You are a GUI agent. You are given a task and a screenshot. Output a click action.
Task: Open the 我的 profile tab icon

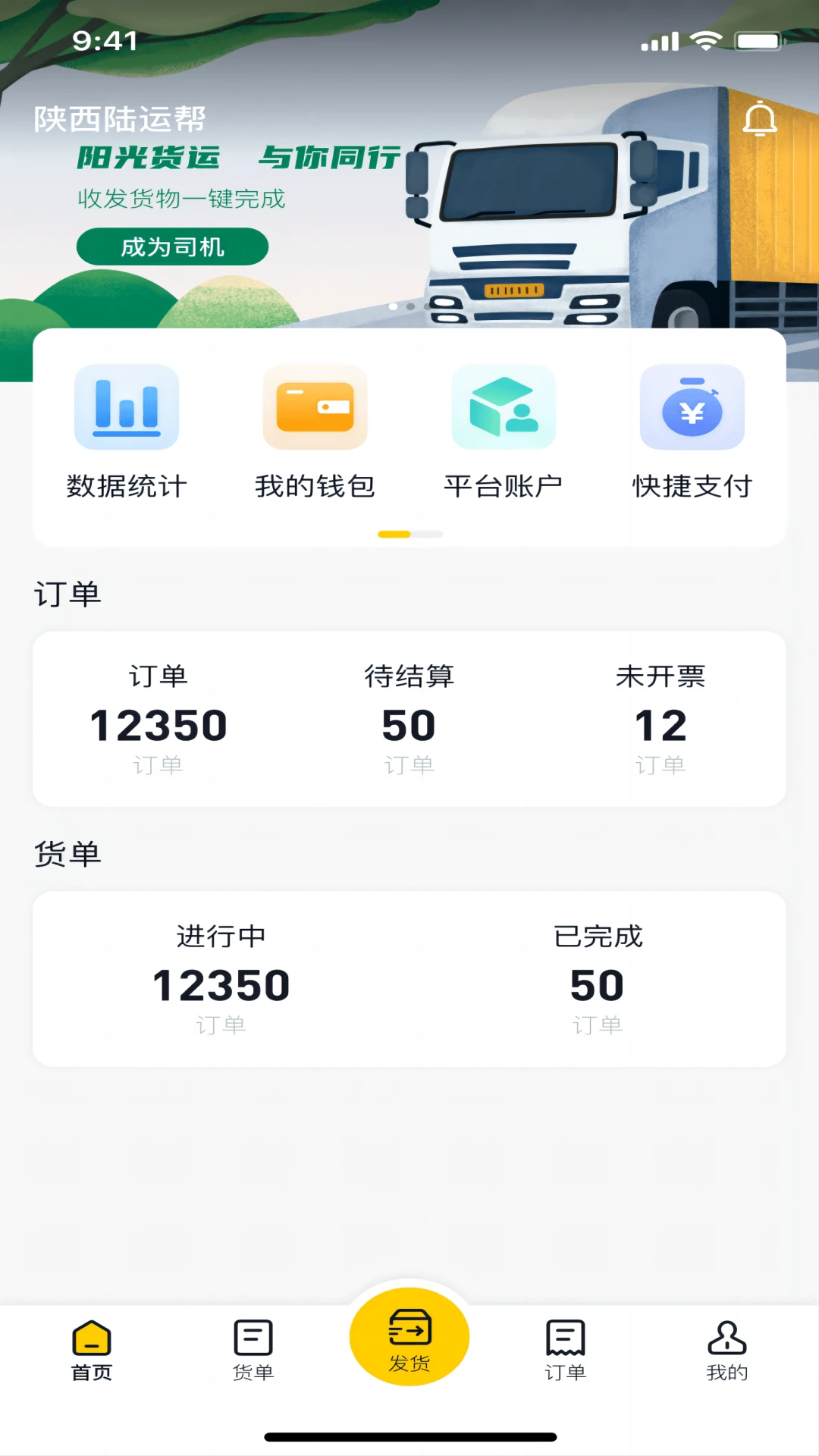point(726,1343)
